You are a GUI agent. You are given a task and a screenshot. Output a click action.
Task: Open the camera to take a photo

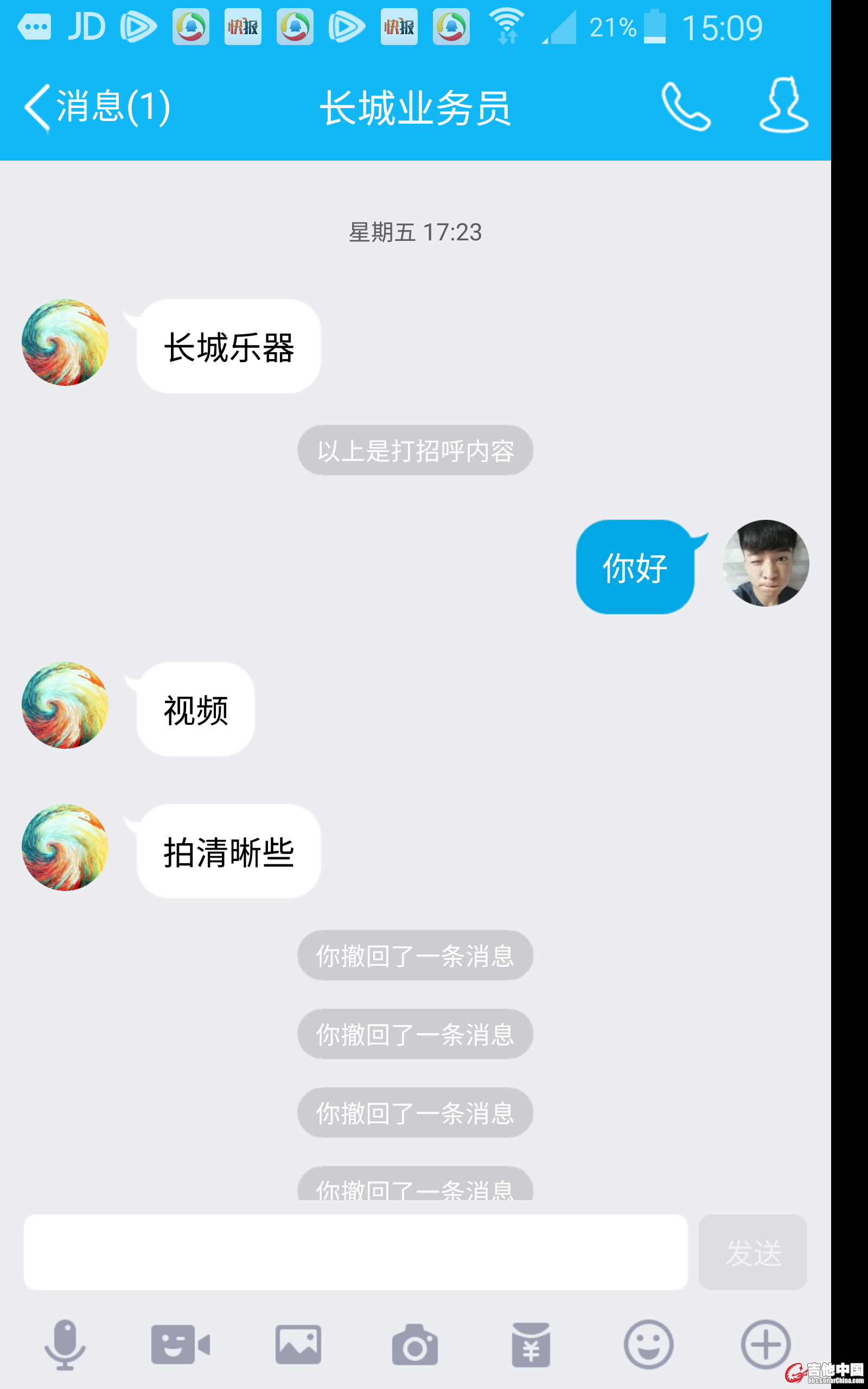[414, 1344]
